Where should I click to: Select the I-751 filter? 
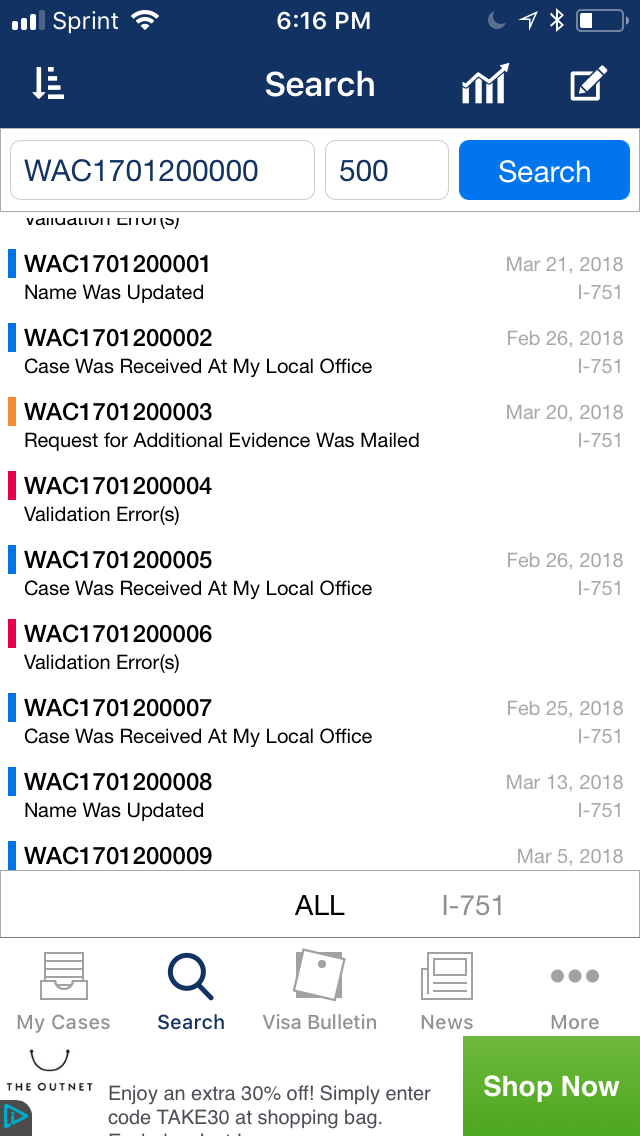473,906
